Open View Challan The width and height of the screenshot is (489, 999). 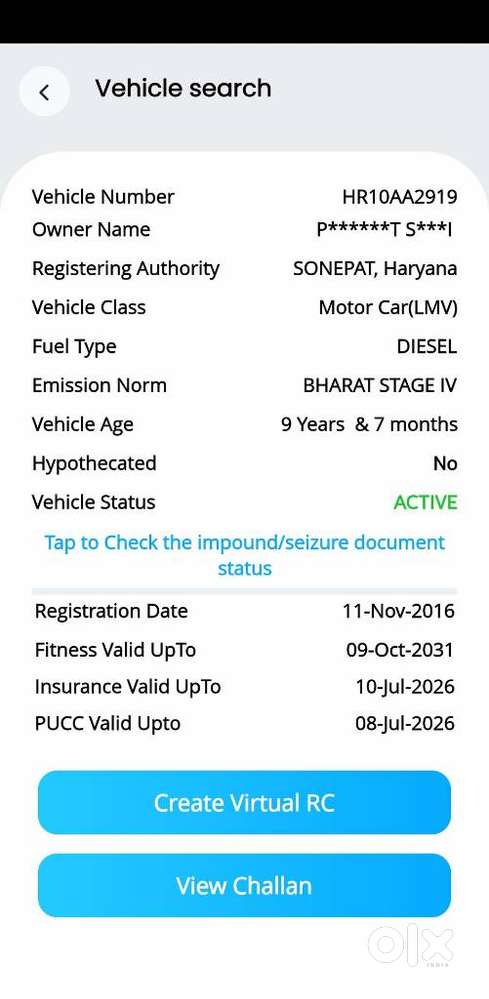pyautogui.click(x=244, y=886)
